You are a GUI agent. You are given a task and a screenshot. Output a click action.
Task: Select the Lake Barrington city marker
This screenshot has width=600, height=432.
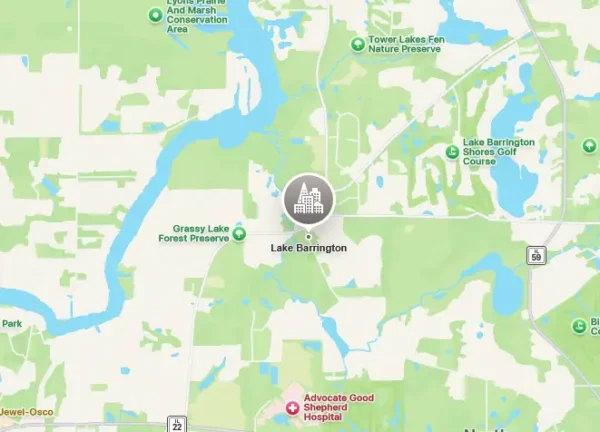(x=308, y=199)
